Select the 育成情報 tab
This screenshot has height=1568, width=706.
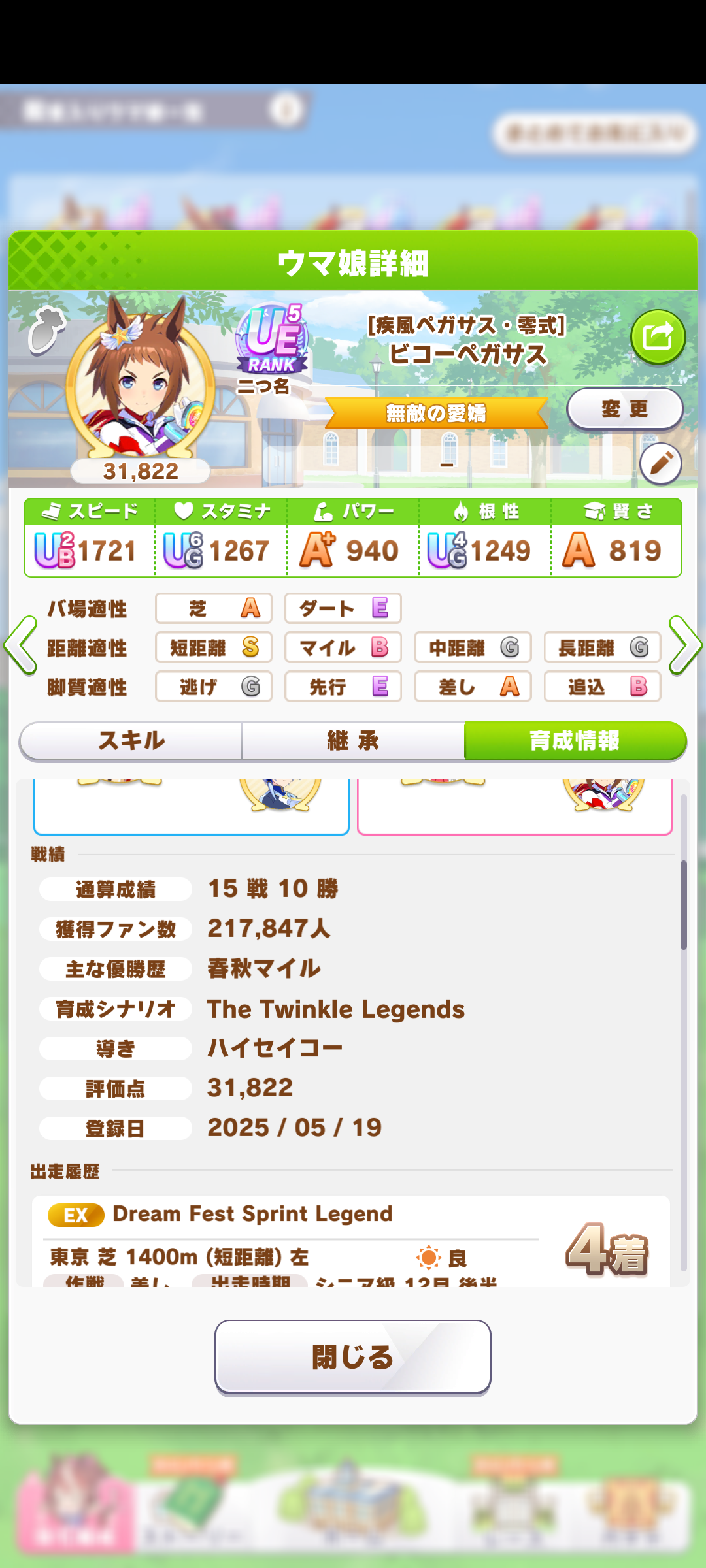575,741
